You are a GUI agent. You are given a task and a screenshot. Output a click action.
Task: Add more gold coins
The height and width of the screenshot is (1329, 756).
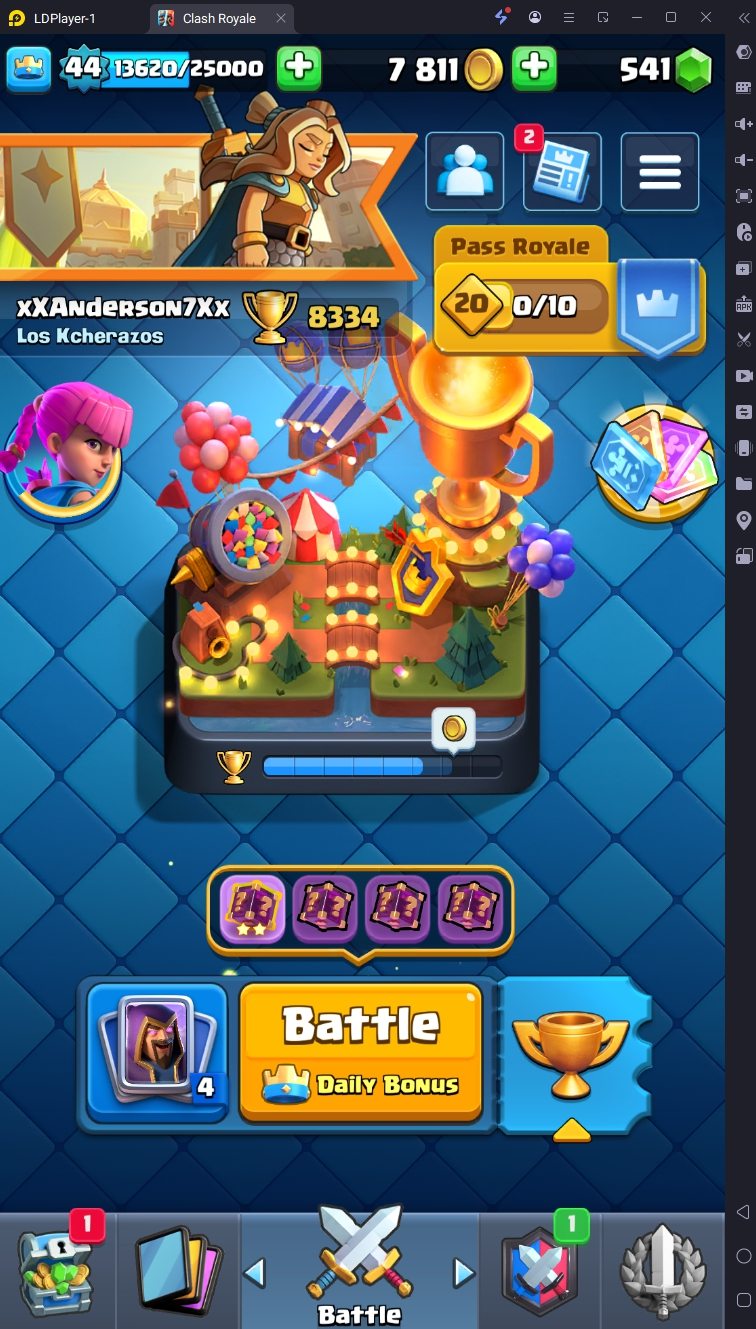(x=534, y=68)
